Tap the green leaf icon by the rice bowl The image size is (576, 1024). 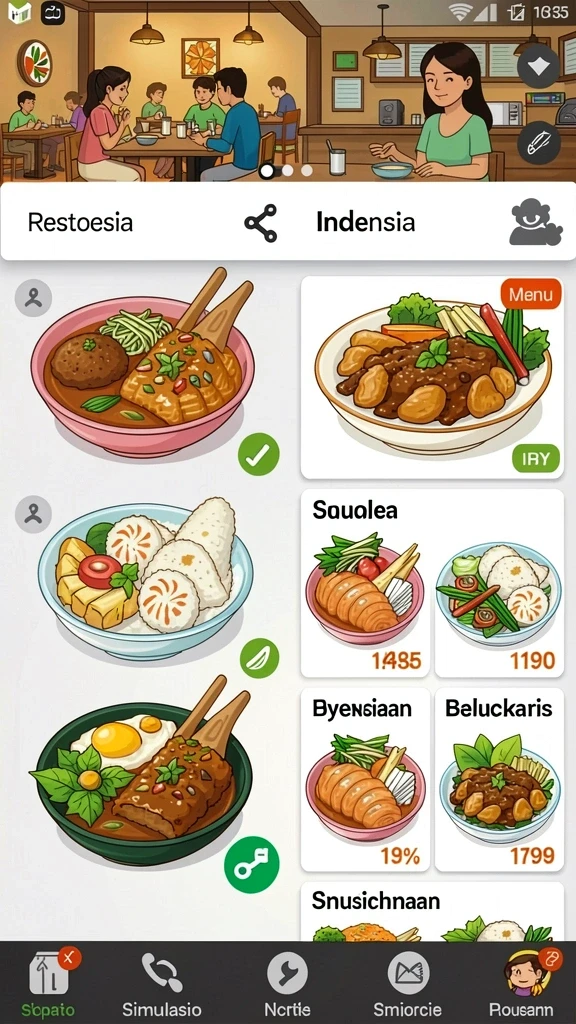259,658
